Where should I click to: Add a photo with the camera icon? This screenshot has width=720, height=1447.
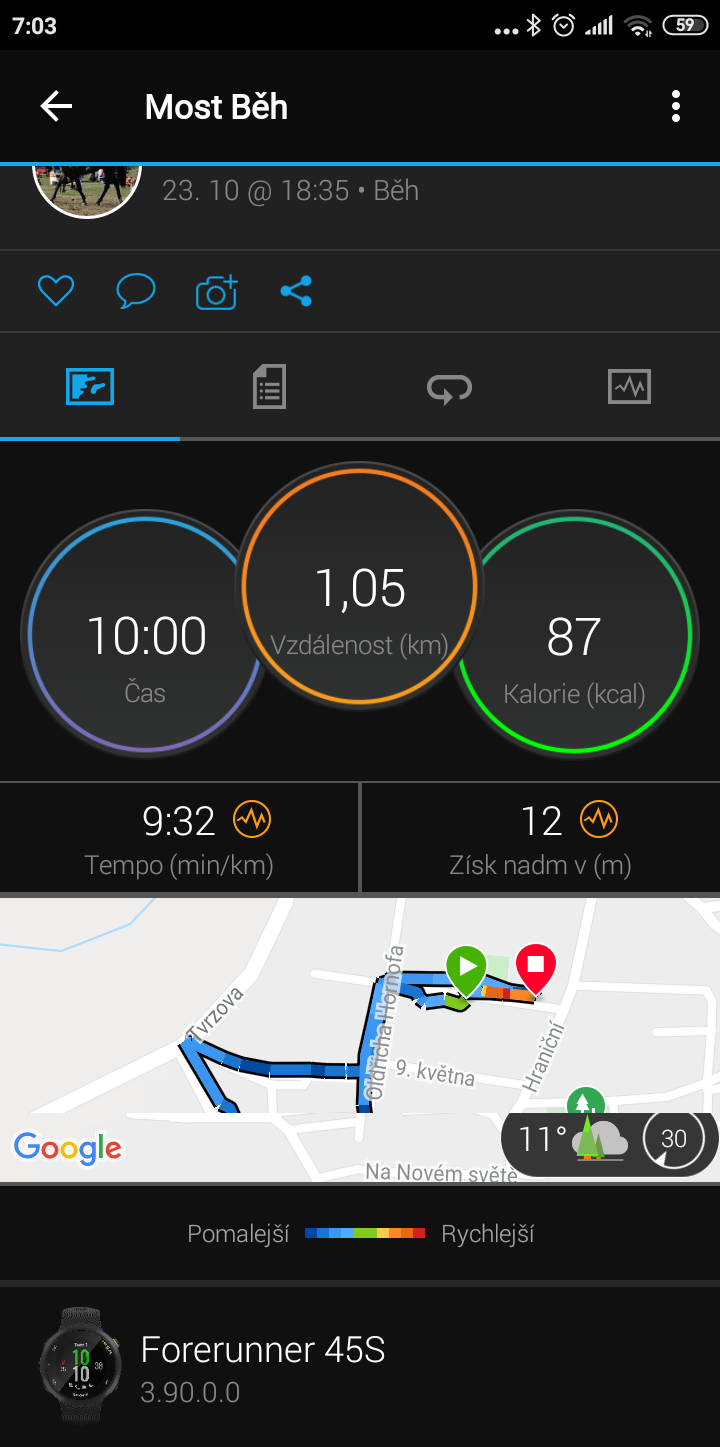pos(216,291)
